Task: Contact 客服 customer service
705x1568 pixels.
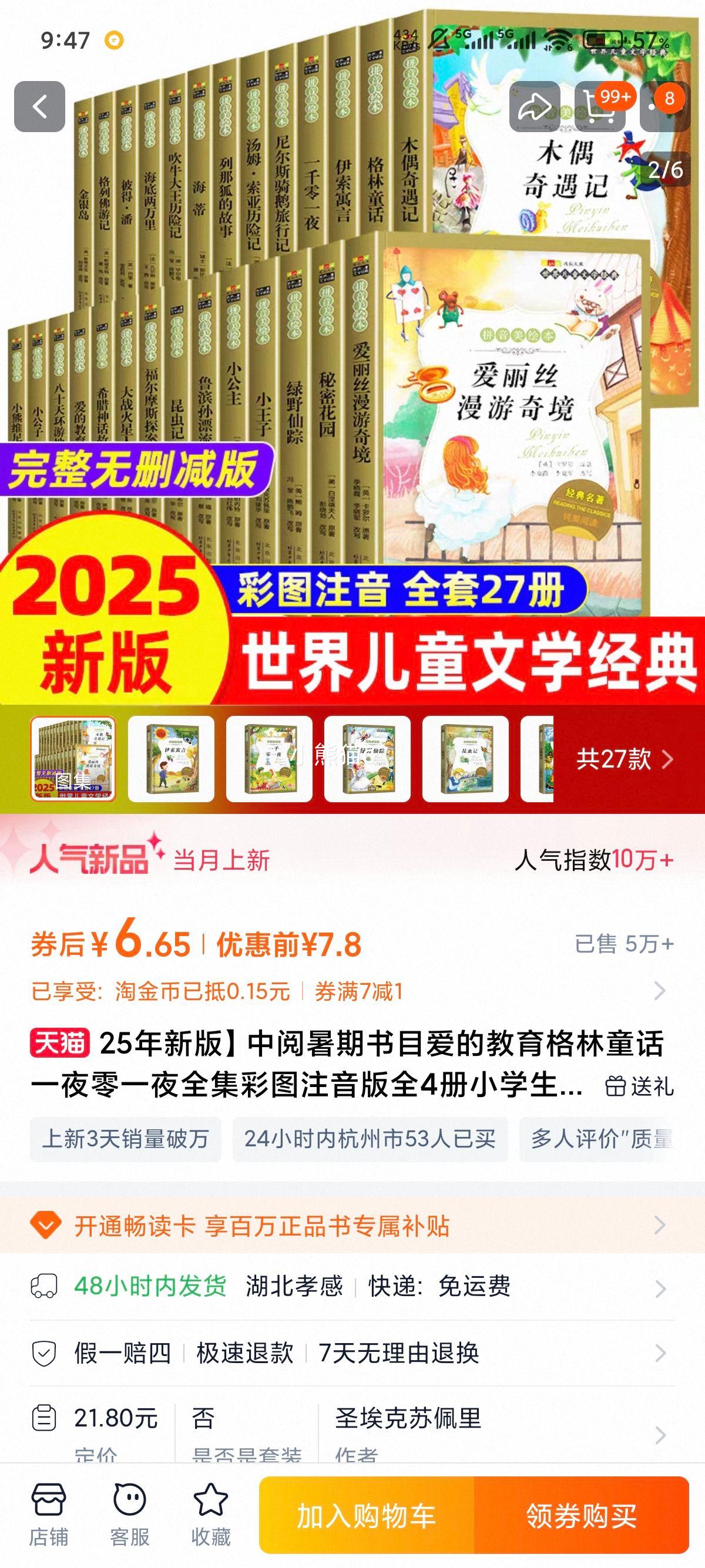Action: pos(130,1515)
